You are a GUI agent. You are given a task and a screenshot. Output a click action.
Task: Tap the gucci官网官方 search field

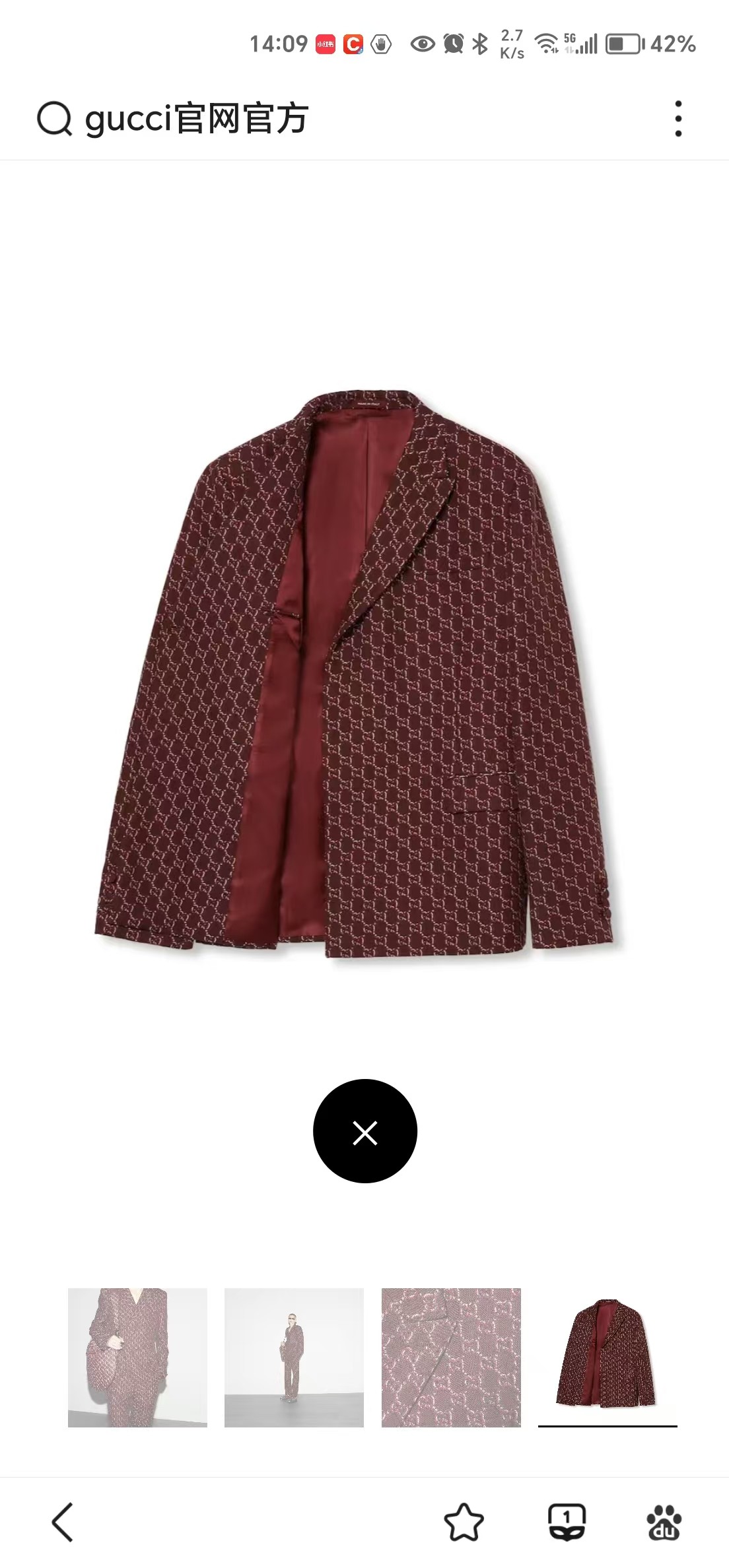coord(197,119)
